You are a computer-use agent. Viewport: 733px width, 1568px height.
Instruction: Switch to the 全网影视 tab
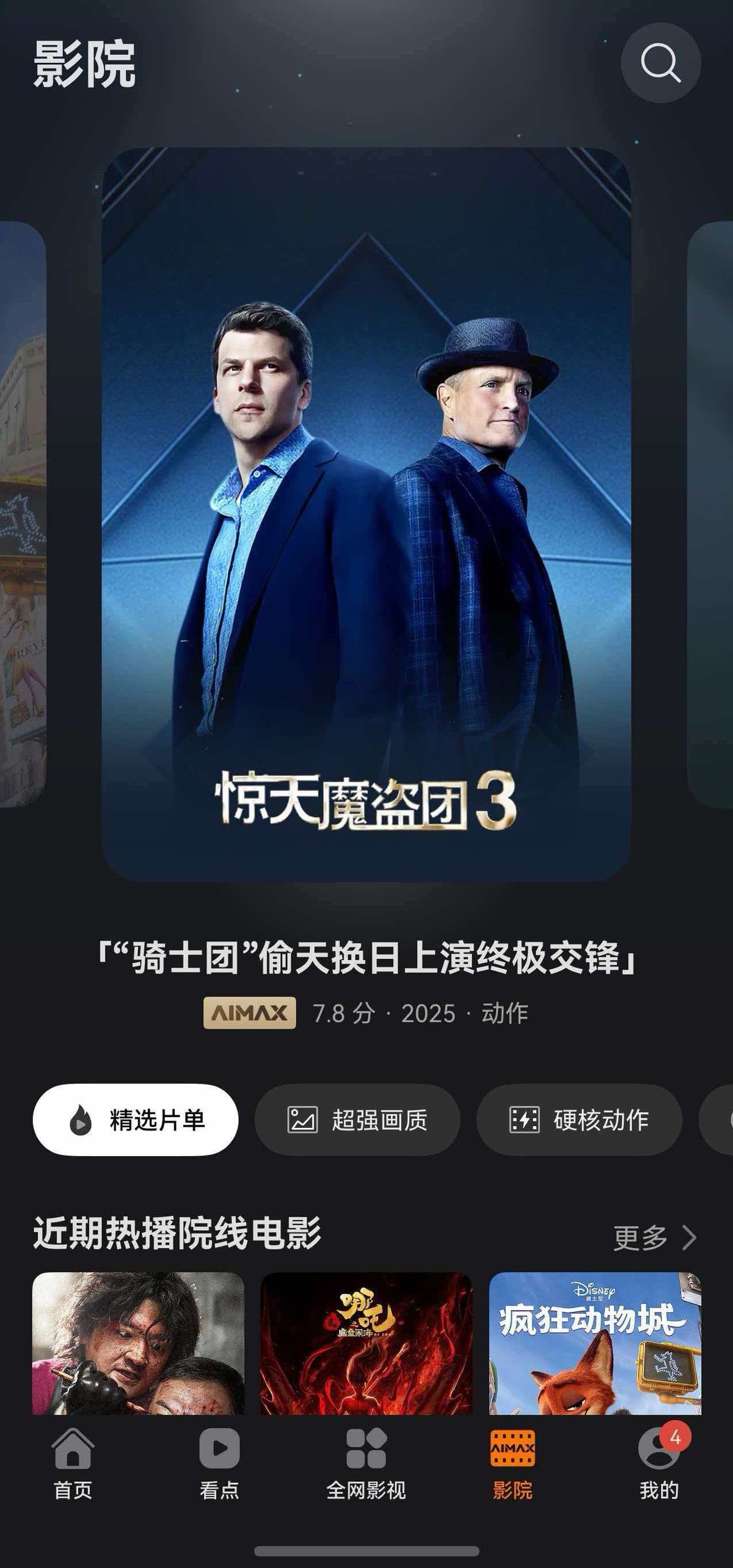click(x=366, y=1462)
